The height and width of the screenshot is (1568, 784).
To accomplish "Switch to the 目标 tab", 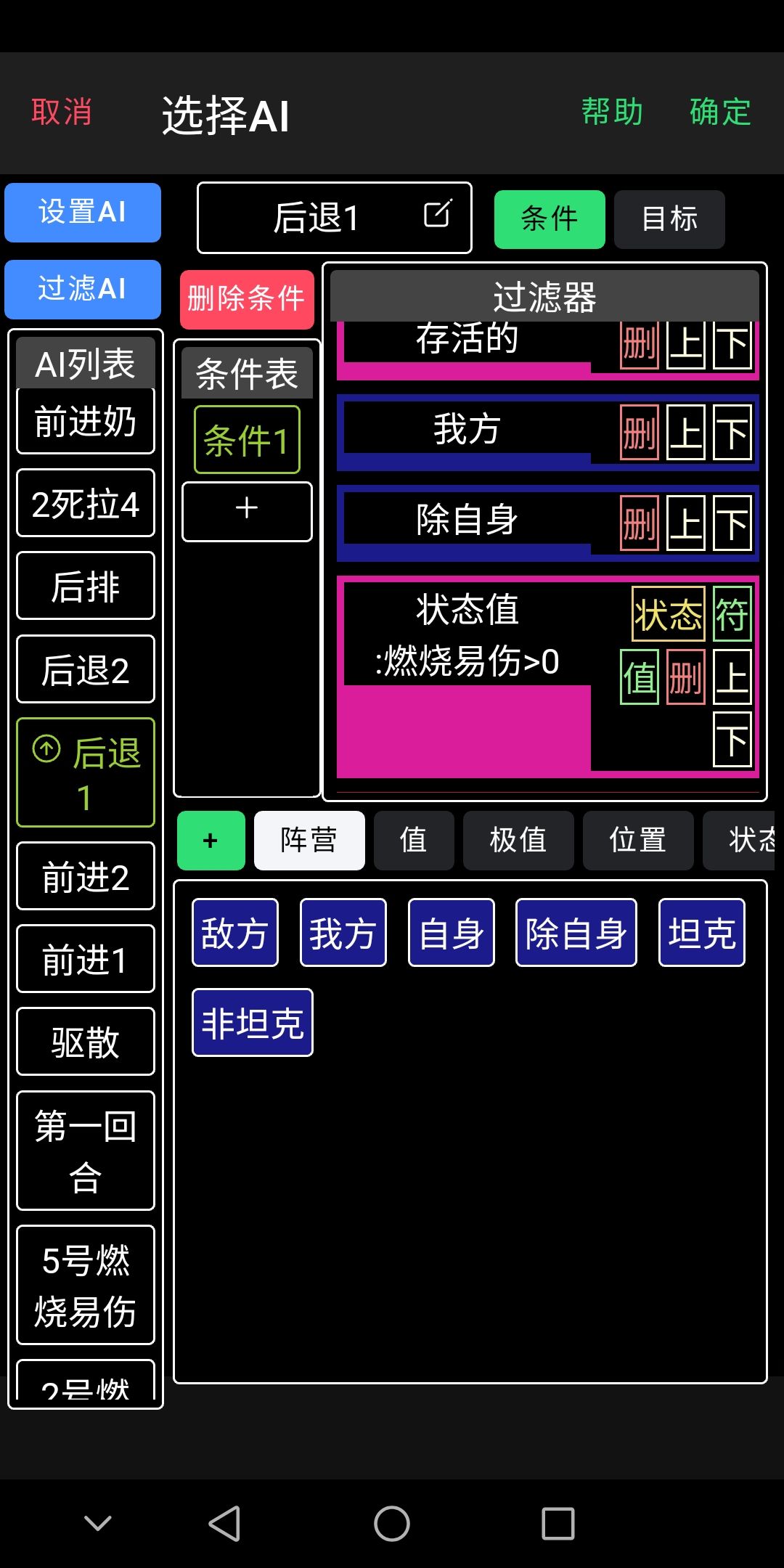I will [x=669, y=218].
